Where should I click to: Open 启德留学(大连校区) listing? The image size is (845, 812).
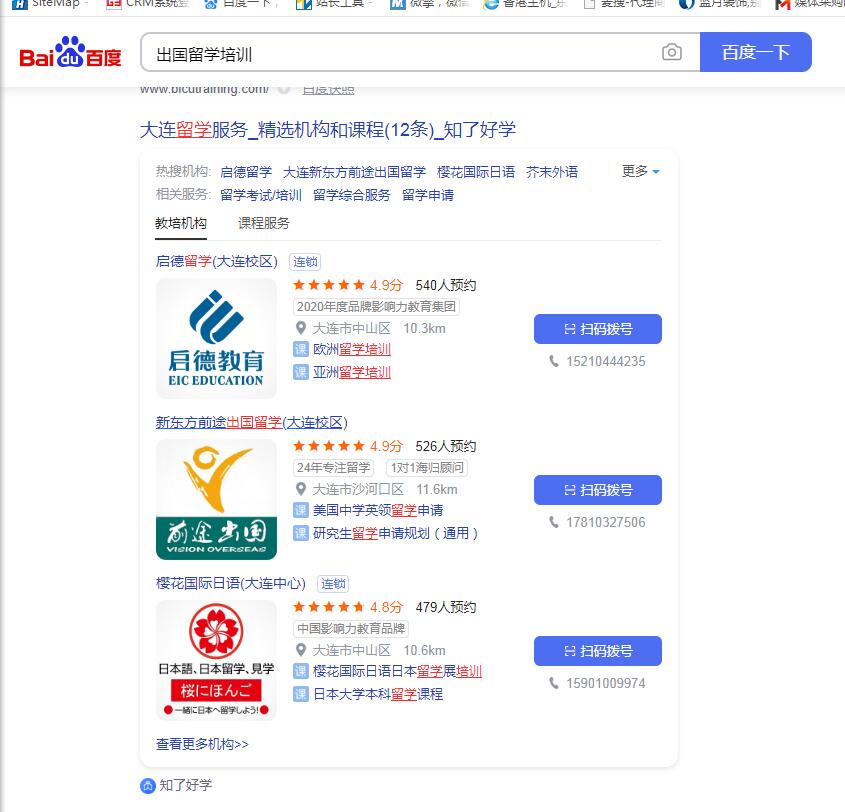click(216, 261)
